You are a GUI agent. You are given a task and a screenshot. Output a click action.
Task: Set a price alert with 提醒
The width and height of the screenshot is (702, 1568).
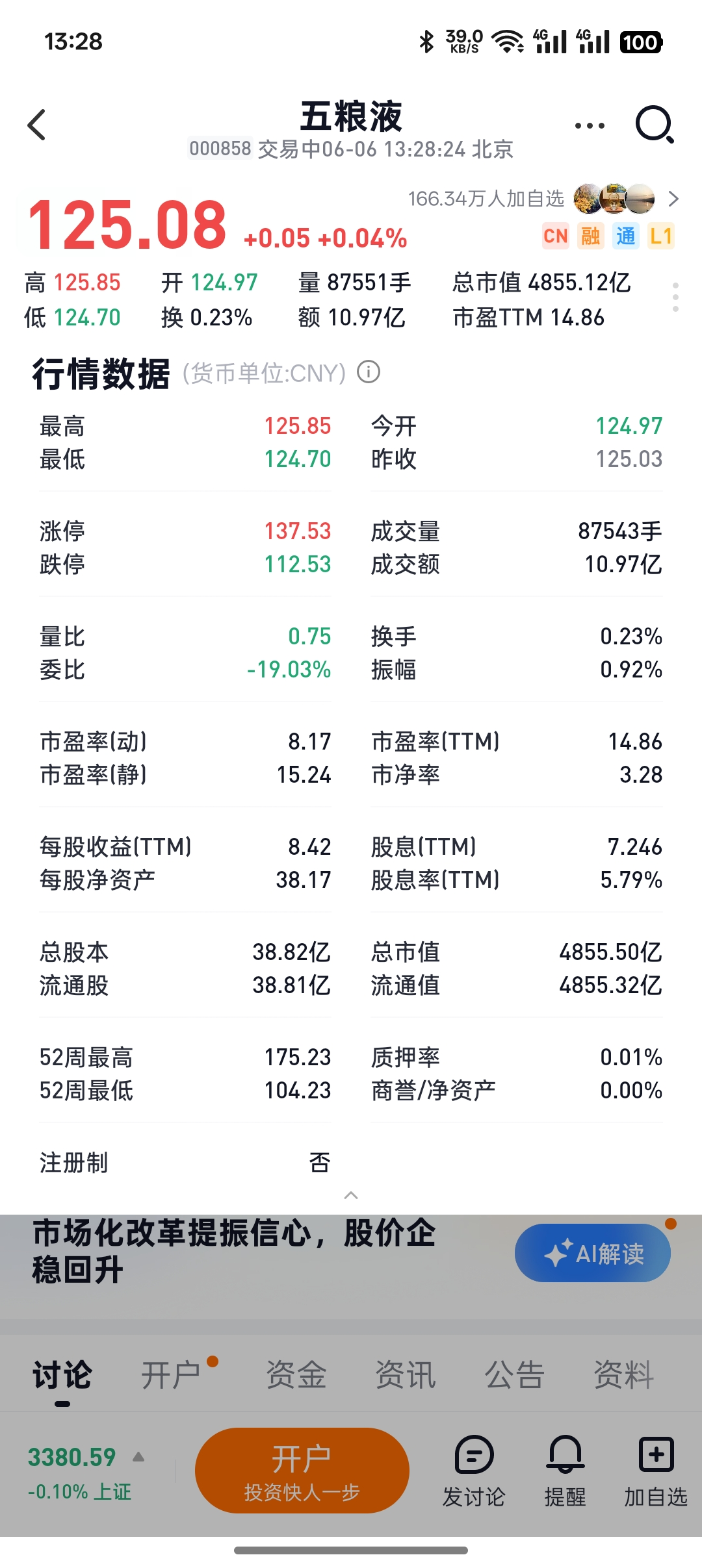pos(565,1471)
